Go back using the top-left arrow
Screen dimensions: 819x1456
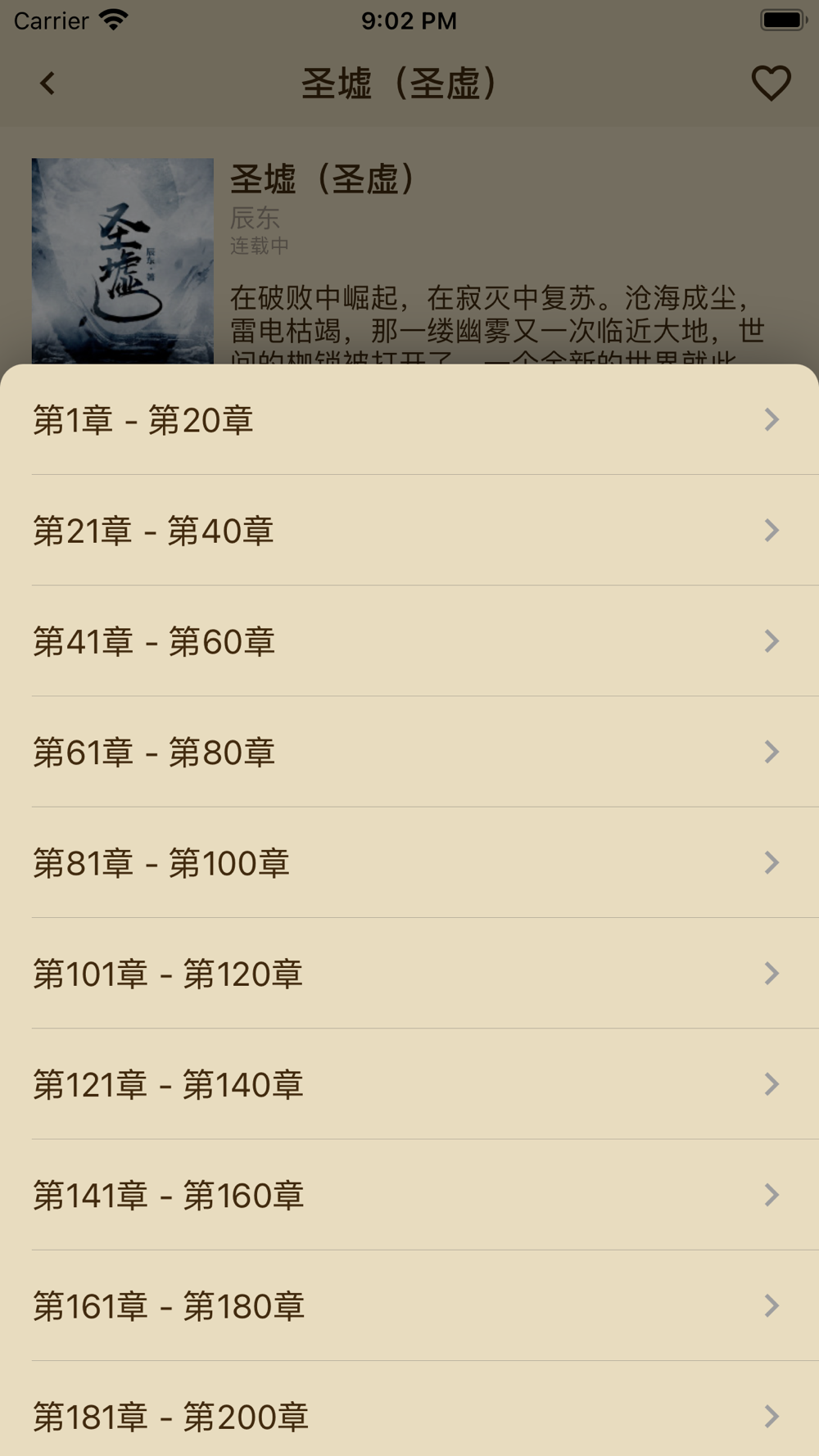point(48,84)
